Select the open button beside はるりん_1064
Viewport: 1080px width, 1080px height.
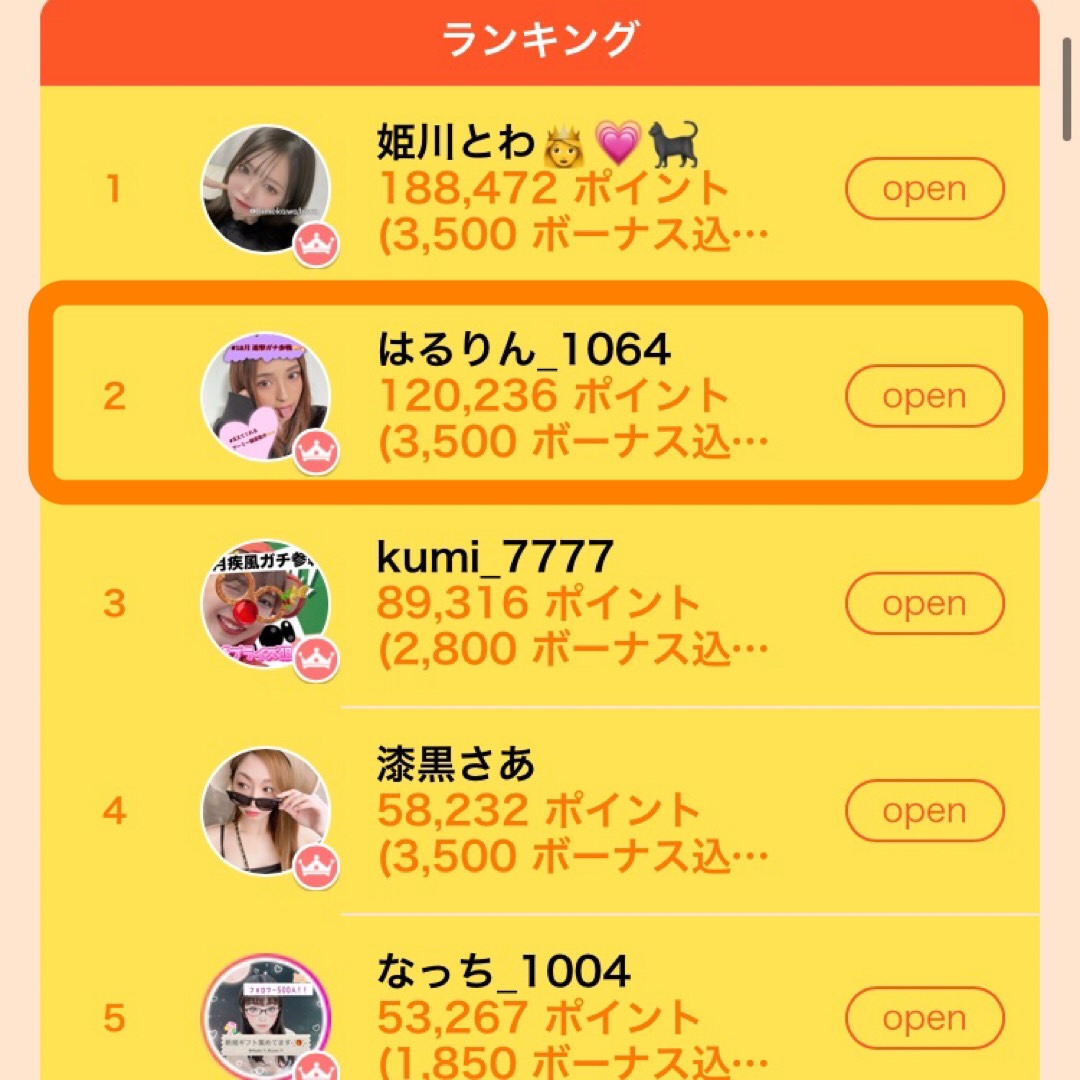pyautogui.click(x=924, y=396)
